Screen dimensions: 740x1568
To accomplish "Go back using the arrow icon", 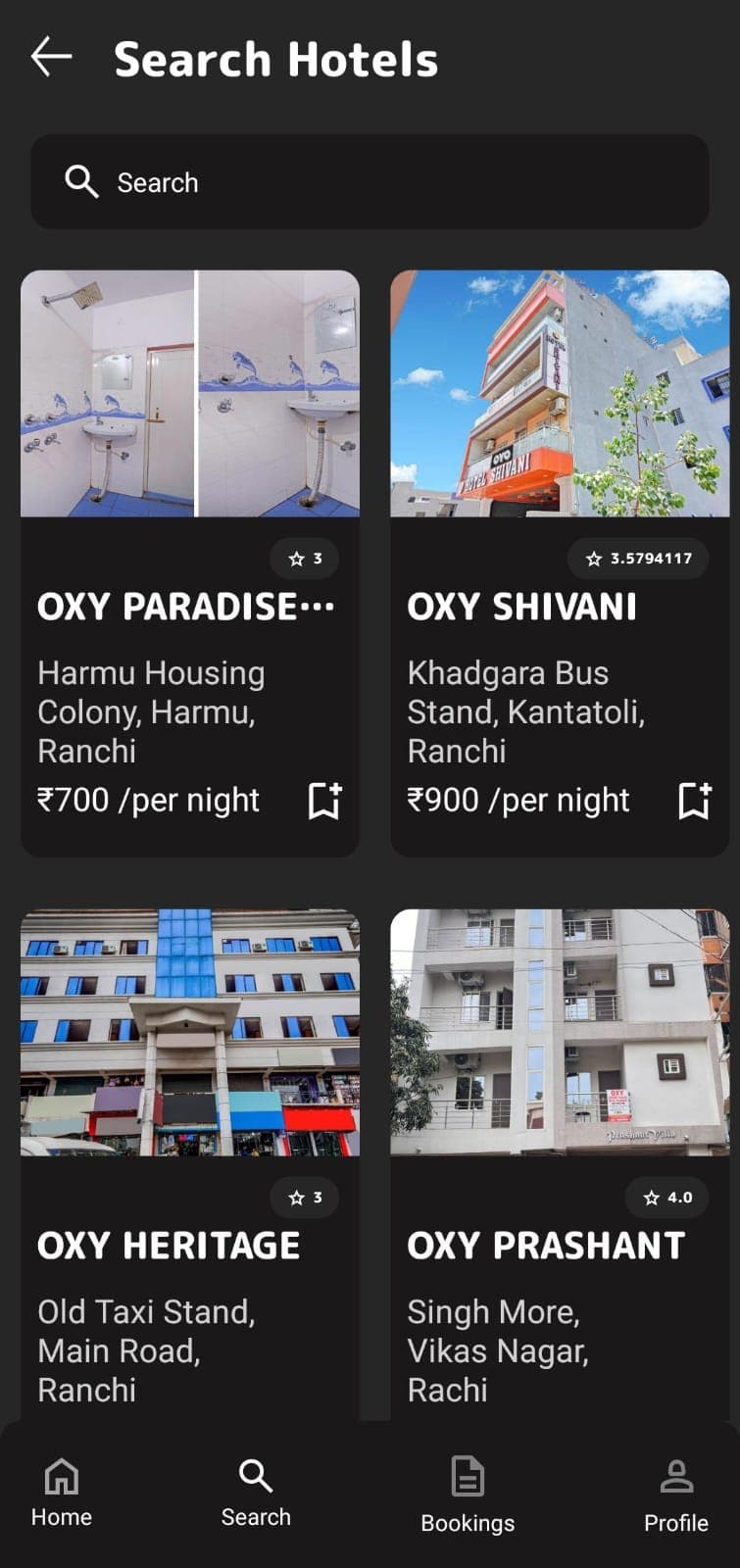I will pyautogui.click(x=51, y=57).
